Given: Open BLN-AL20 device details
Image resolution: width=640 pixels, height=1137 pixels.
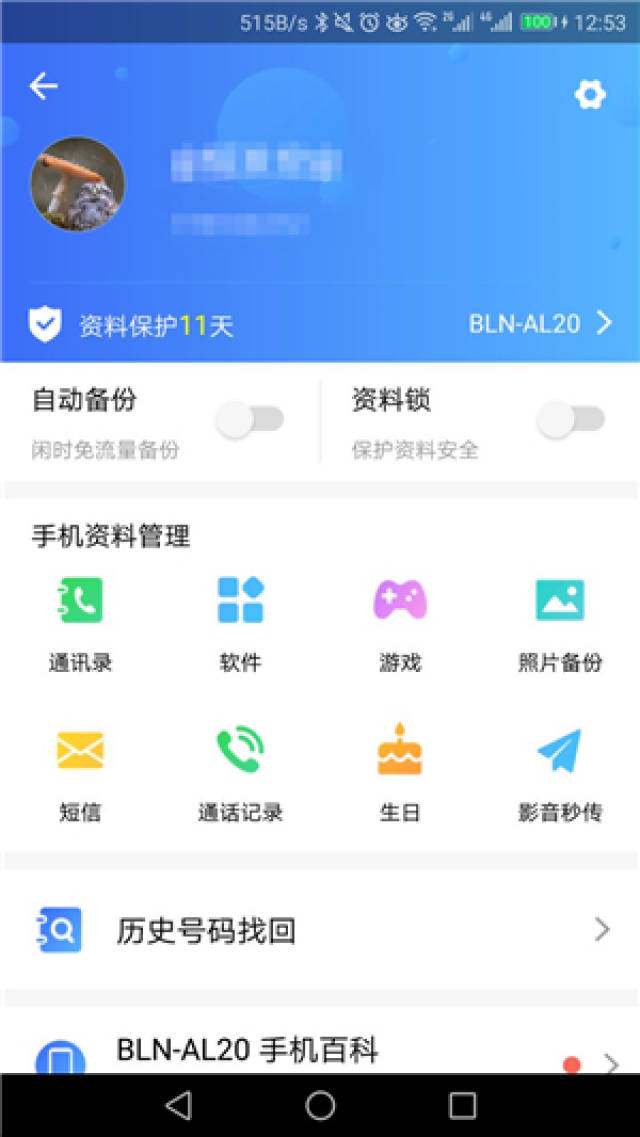Looking at the screenshot, I should coord(540,323).
